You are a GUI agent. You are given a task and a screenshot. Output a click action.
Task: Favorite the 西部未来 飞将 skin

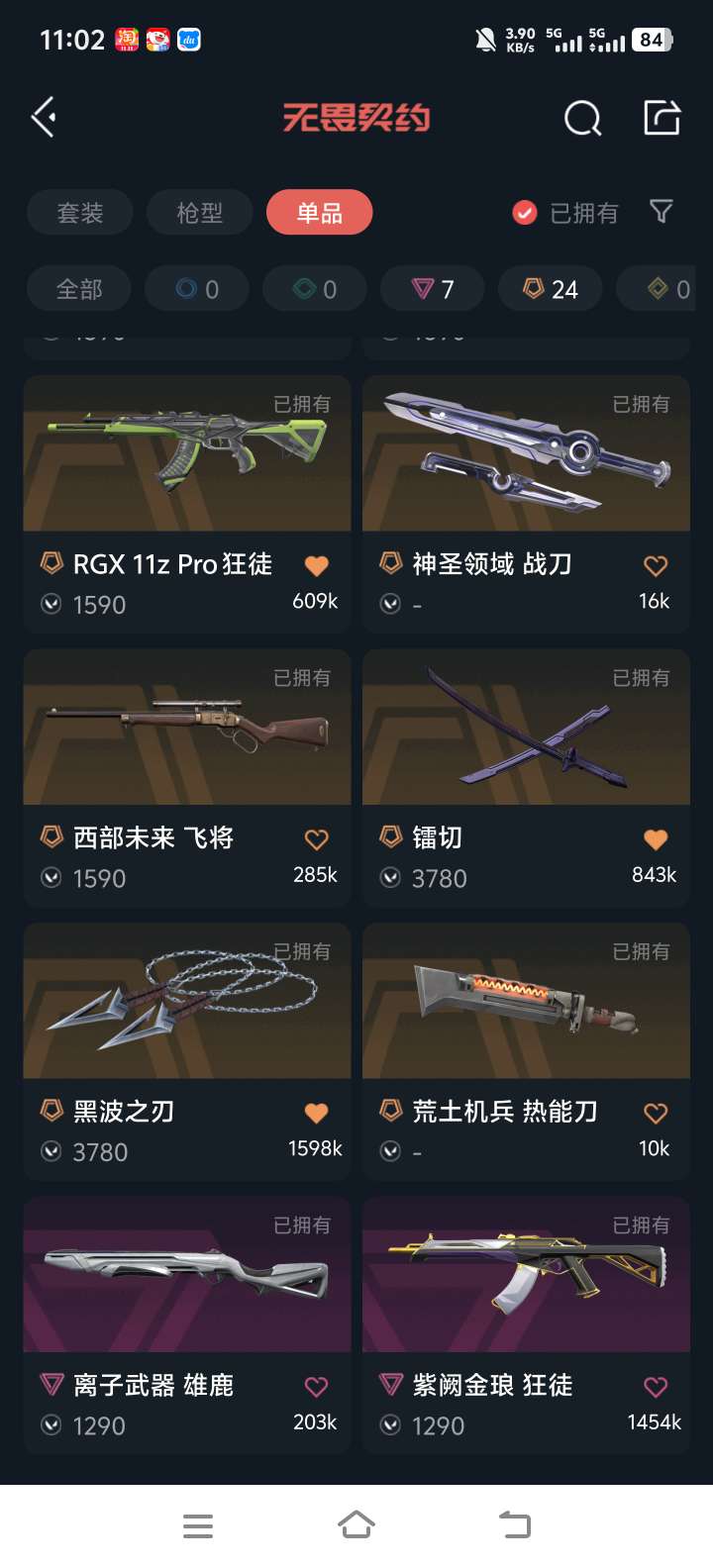coord(316,840)
